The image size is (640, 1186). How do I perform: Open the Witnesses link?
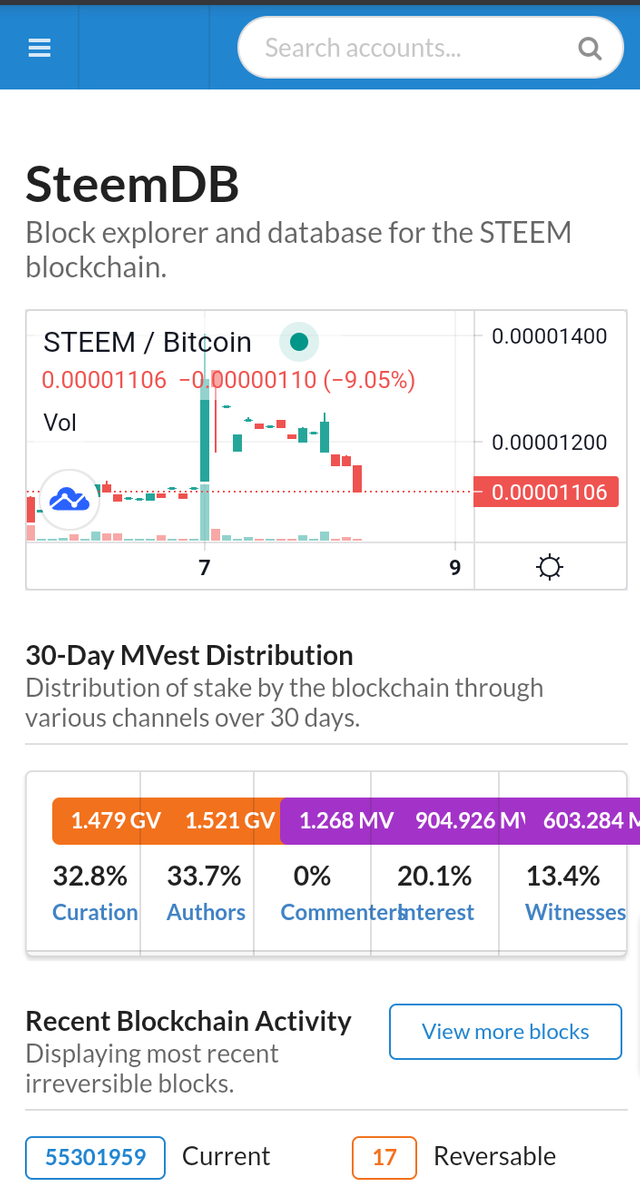tap(575, 912)
